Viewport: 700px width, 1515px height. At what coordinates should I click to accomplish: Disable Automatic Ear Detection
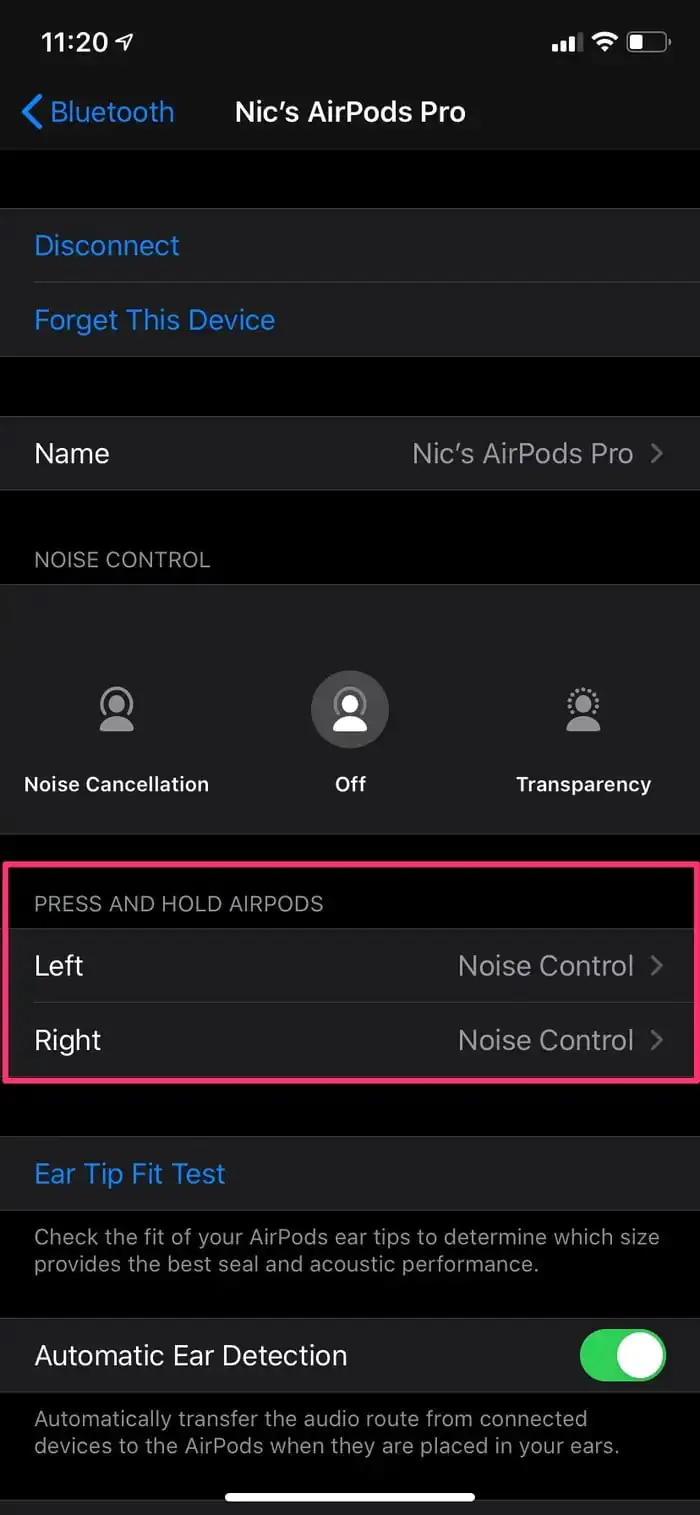[x=622, y=1356]
